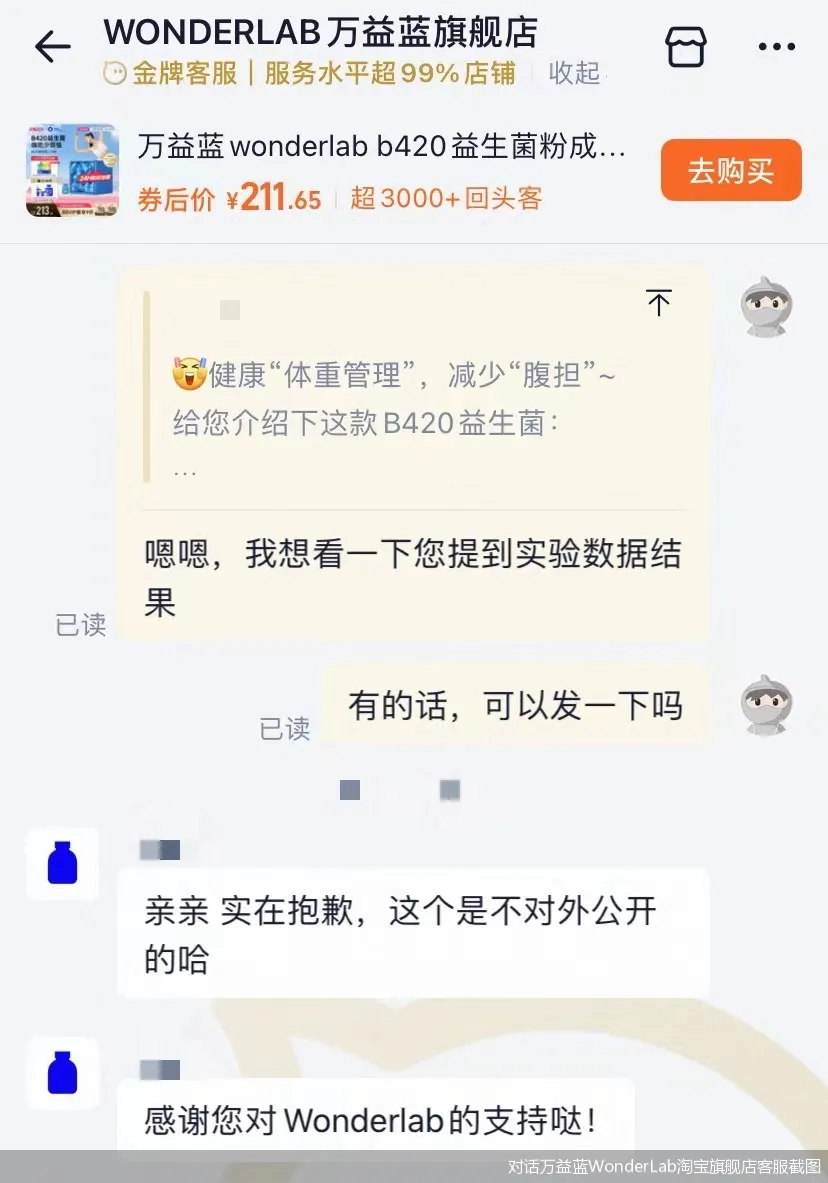Click the smaller robot avatar next to your message
Screen dimensions: 828x1183
pyautogui.click(x=764, y=706)
